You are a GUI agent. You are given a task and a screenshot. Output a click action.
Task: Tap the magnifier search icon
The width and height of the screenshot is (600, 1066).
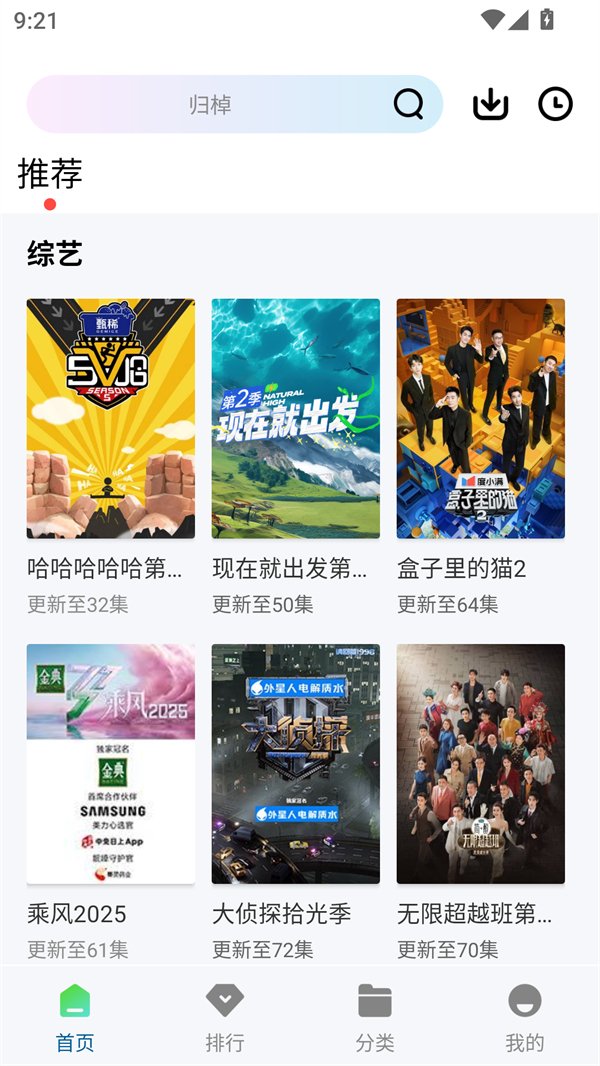(408, 104)
